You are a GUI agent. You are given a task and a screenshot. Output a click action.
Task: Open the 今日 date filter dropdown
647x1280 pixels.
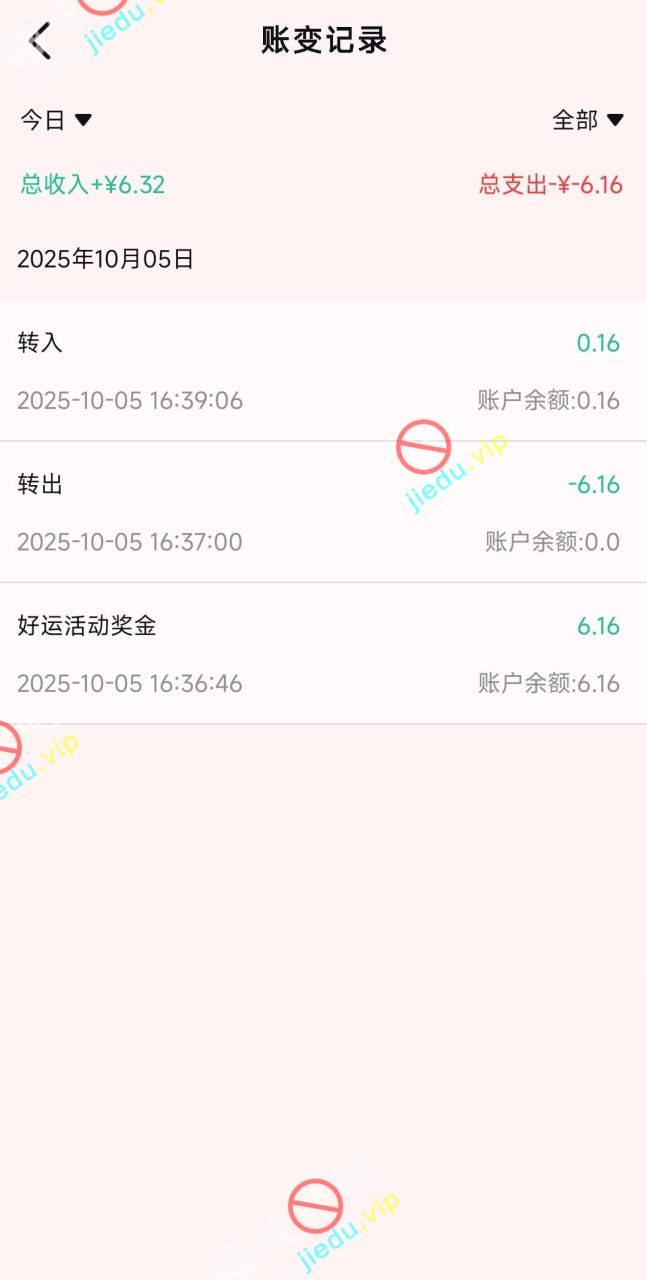pyautogui.click(x=56, y=121)
